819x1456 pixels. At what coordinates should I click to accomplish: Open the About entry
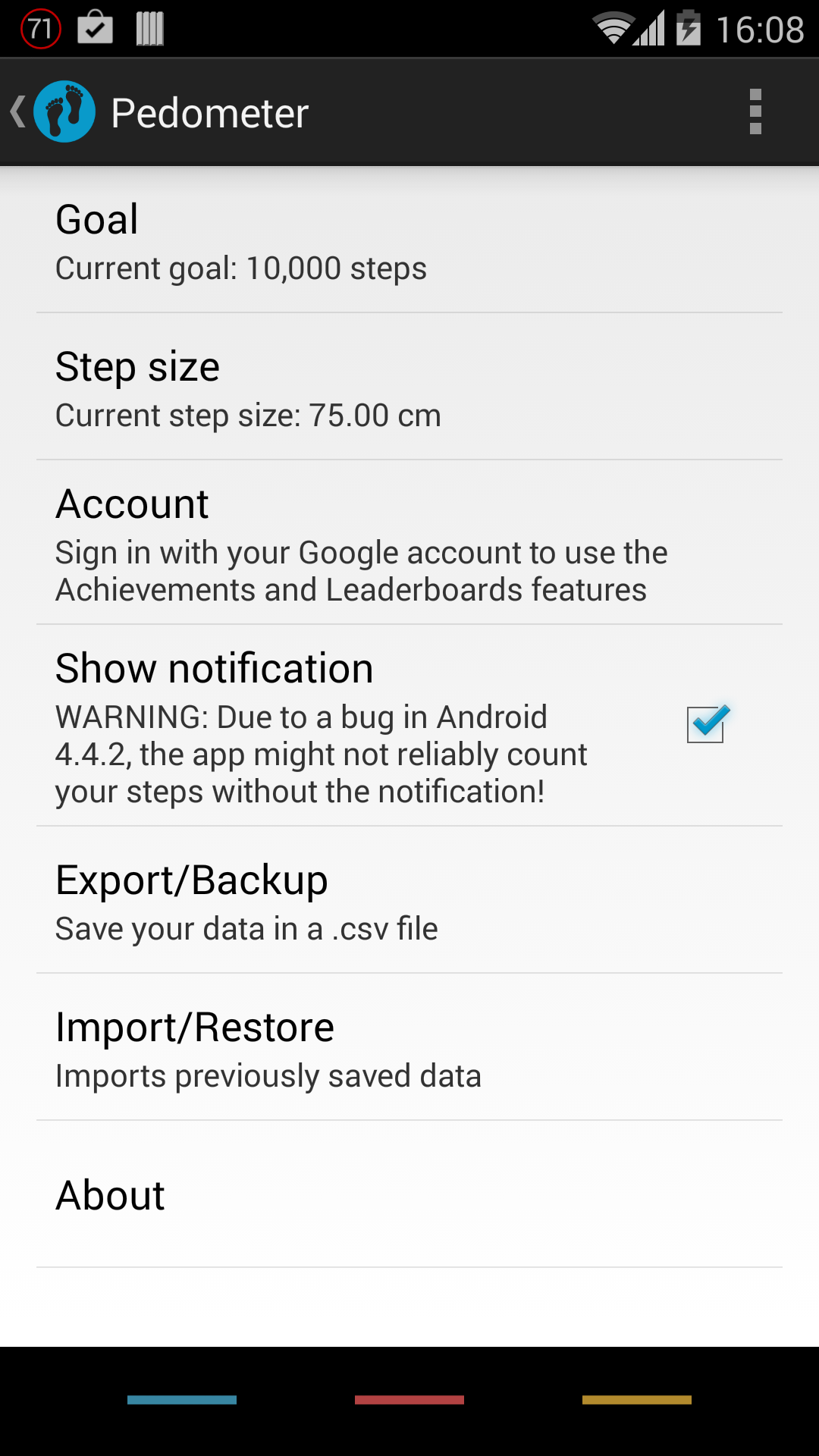(x=409, y=1195)
